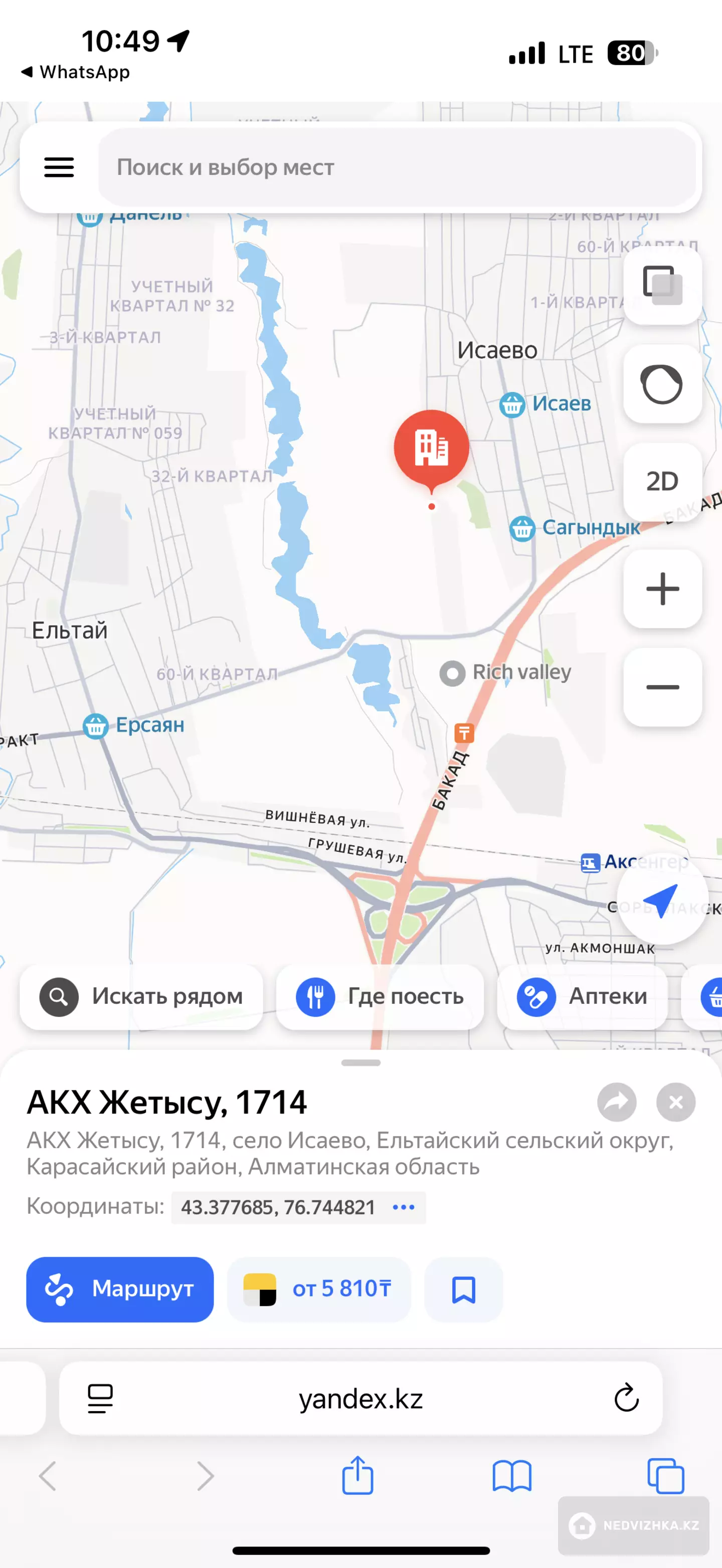Open Safari share sheet
722x1568 pixels.
pyautogui.click(x=357, y=1475)
